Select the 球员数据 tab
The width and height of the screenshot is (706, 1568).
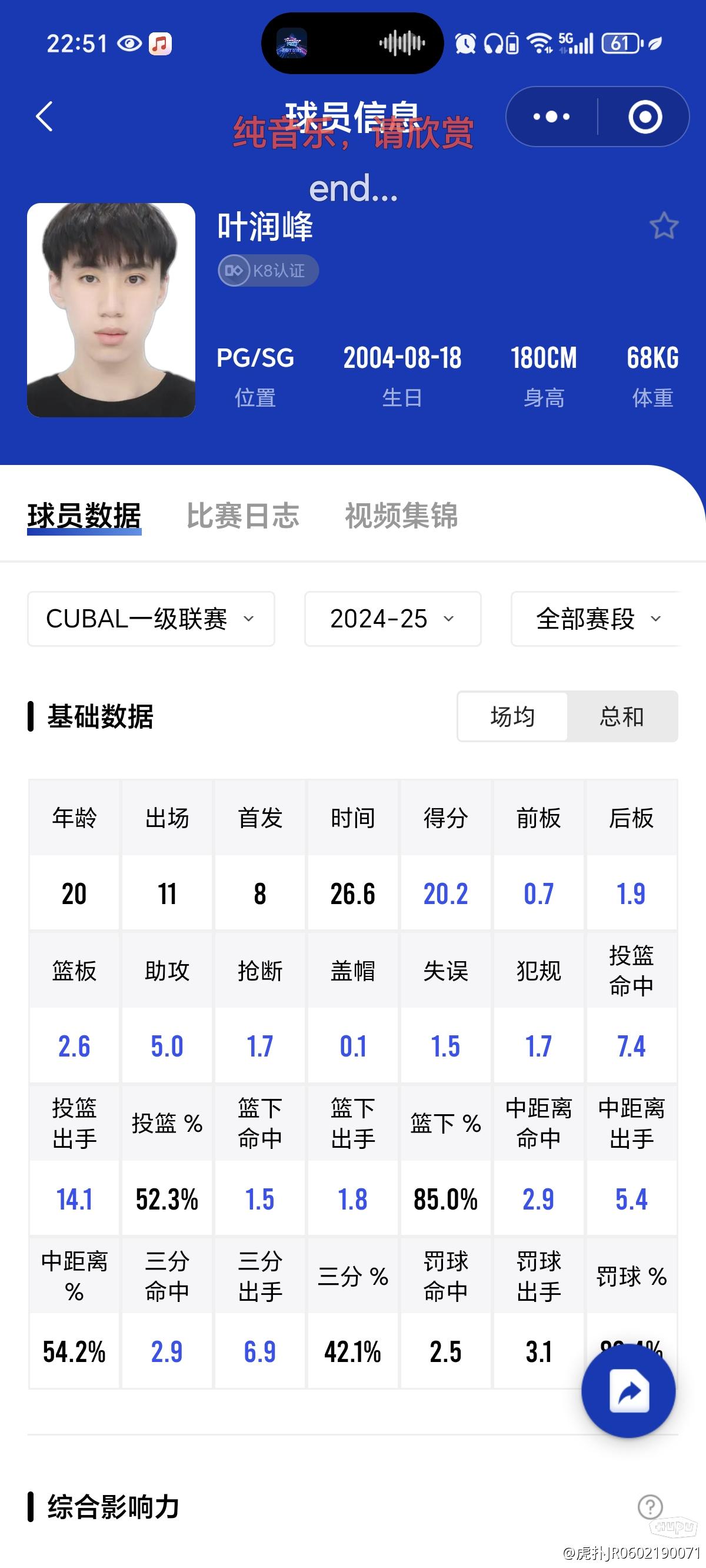[84, 516]
